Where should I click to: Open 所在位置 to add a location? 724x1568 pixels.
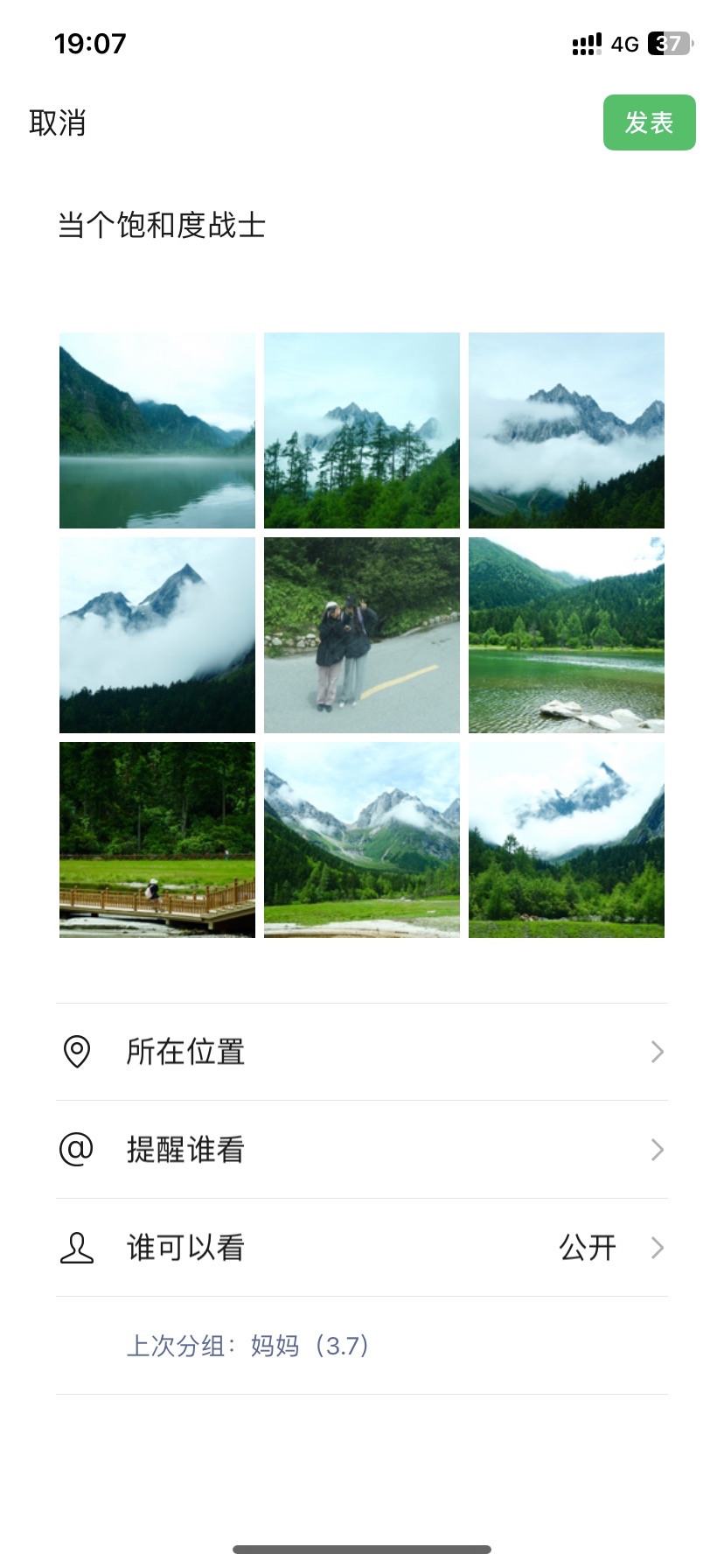coord(362,1052)
